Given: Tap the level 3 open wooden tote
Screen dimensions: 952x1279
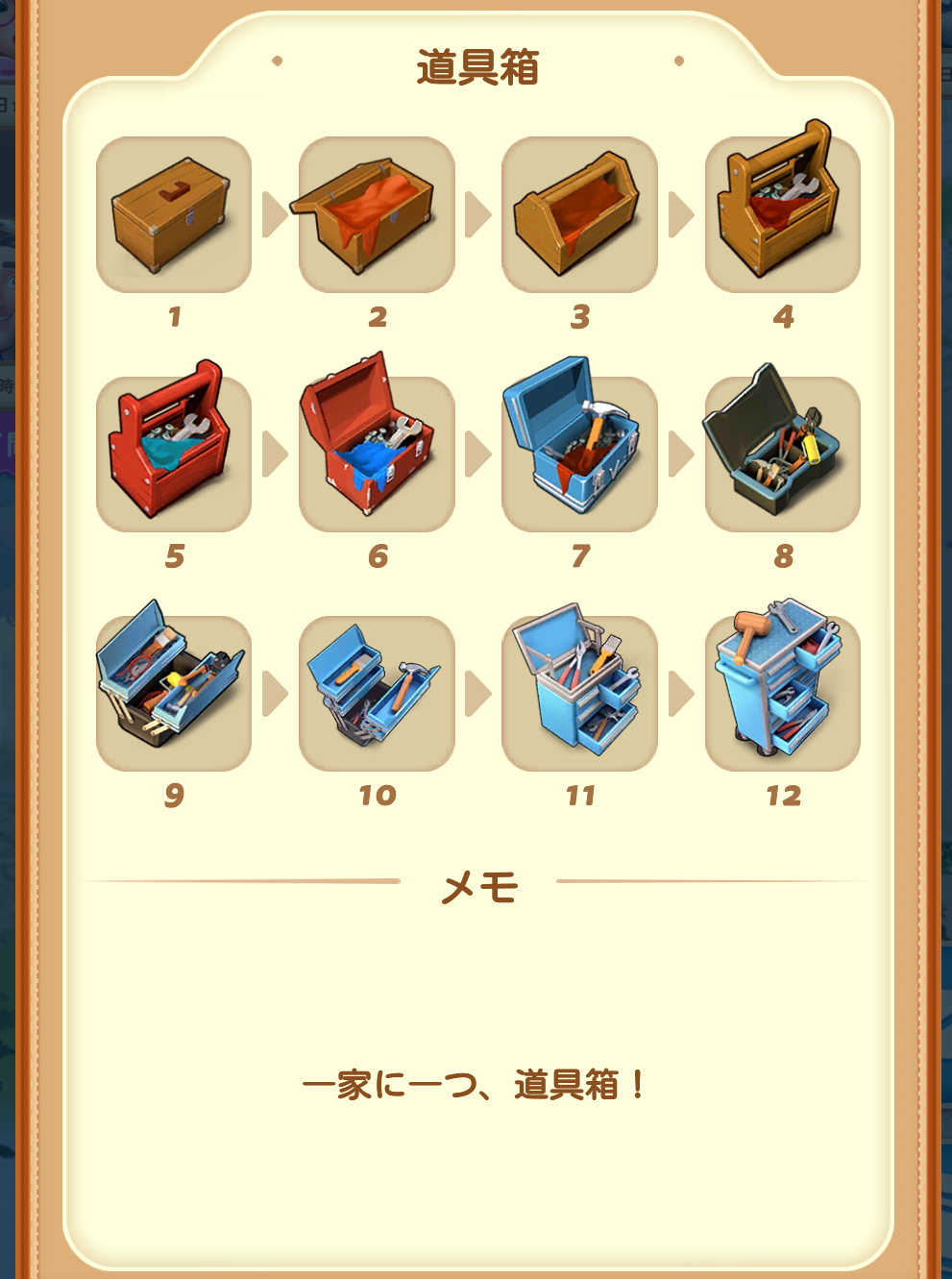Looking at the screenshot, I should pyautogui.click(x=579, y=214).
